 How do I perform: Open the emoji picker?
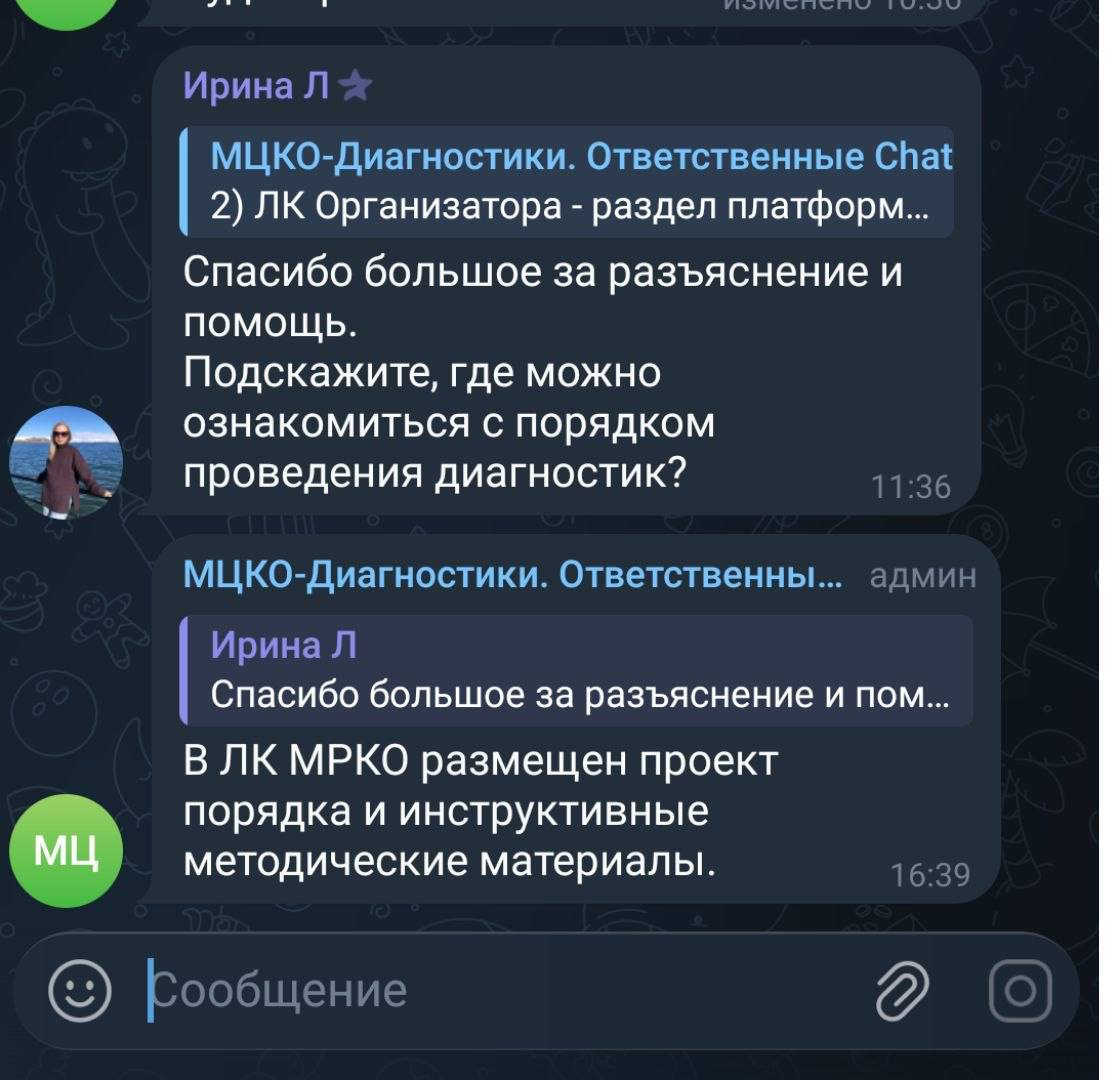[x=80, y=991]
